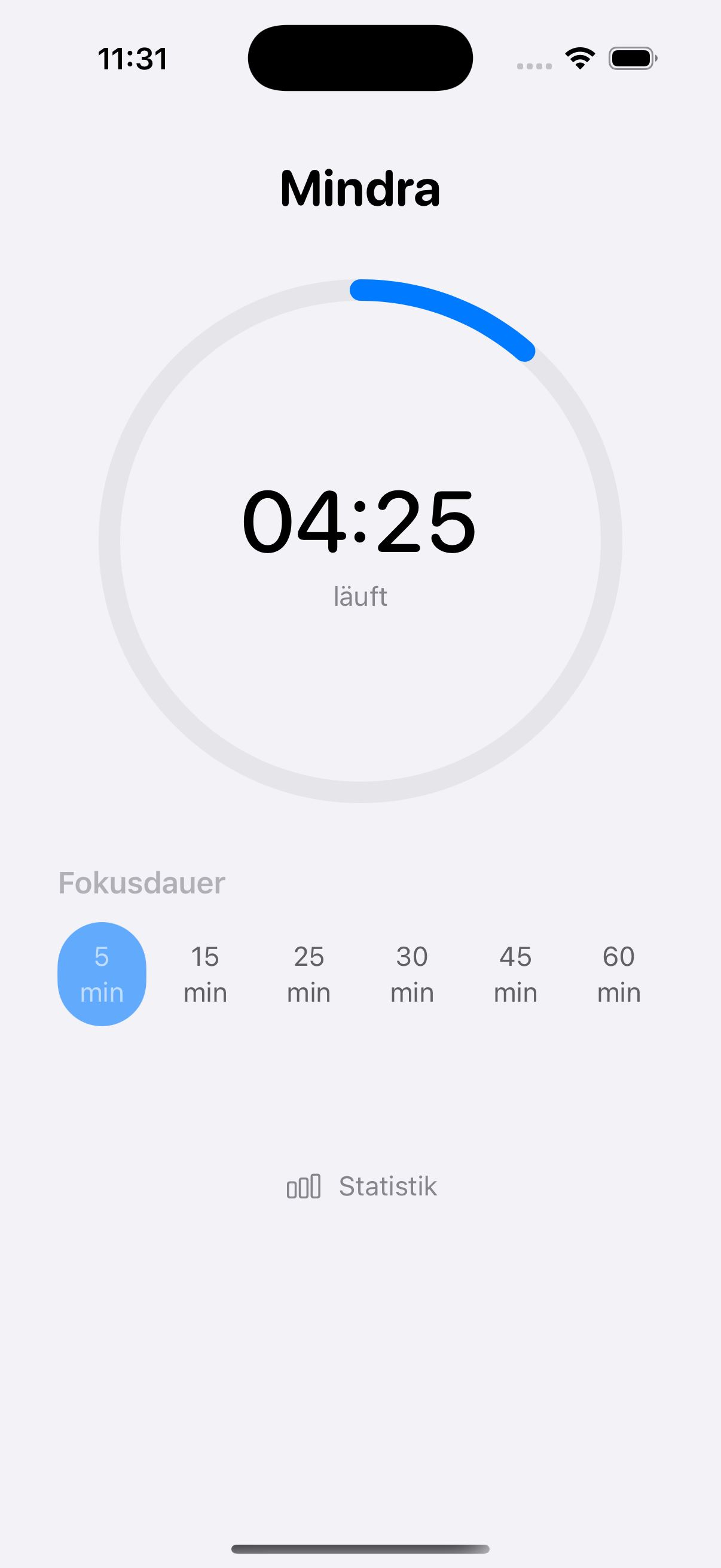Viewport: 721px width, 1568px height.
Task: Set focus duration to 25 min
Action: pos(308,974)
